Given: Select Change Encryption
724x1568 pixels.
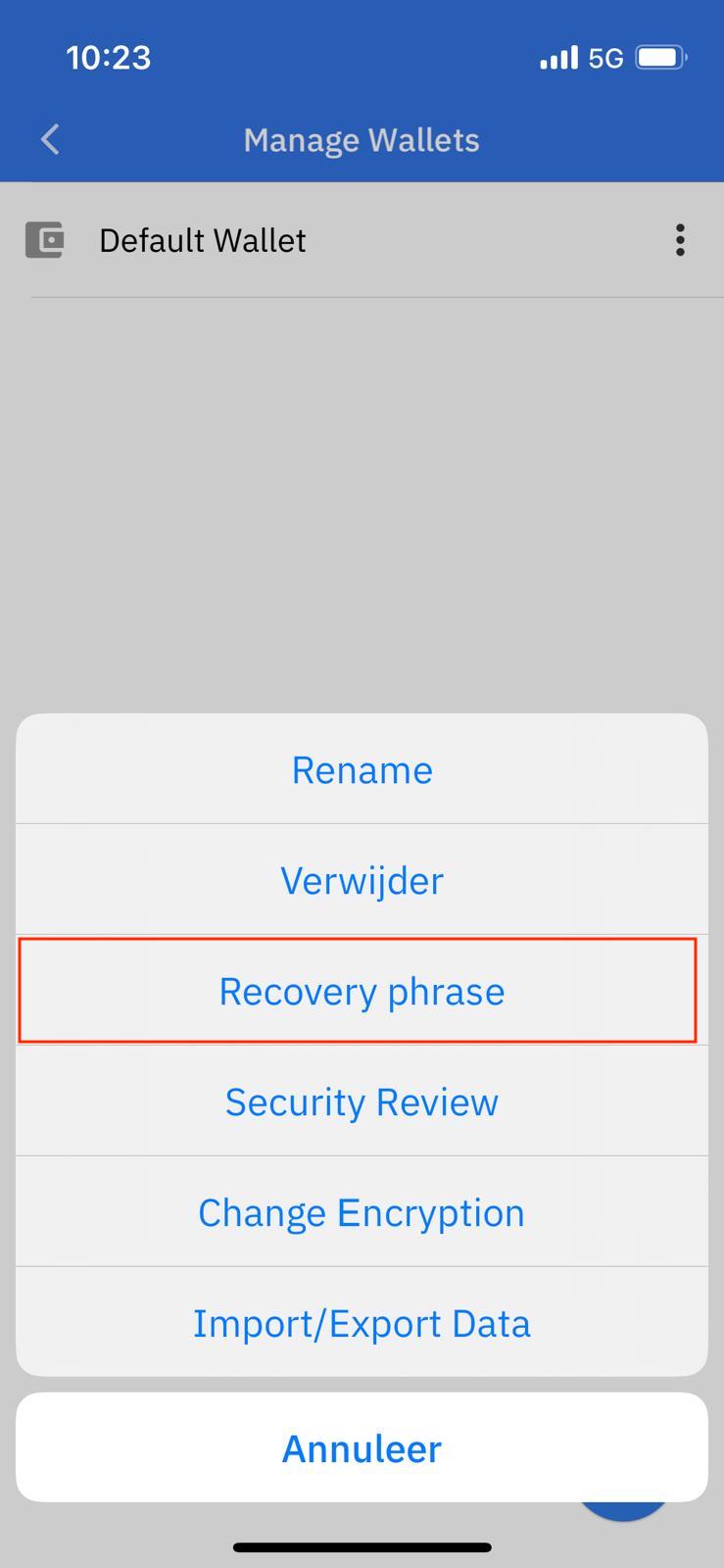Looking at the screenshot, I should tap(362, 1213).
